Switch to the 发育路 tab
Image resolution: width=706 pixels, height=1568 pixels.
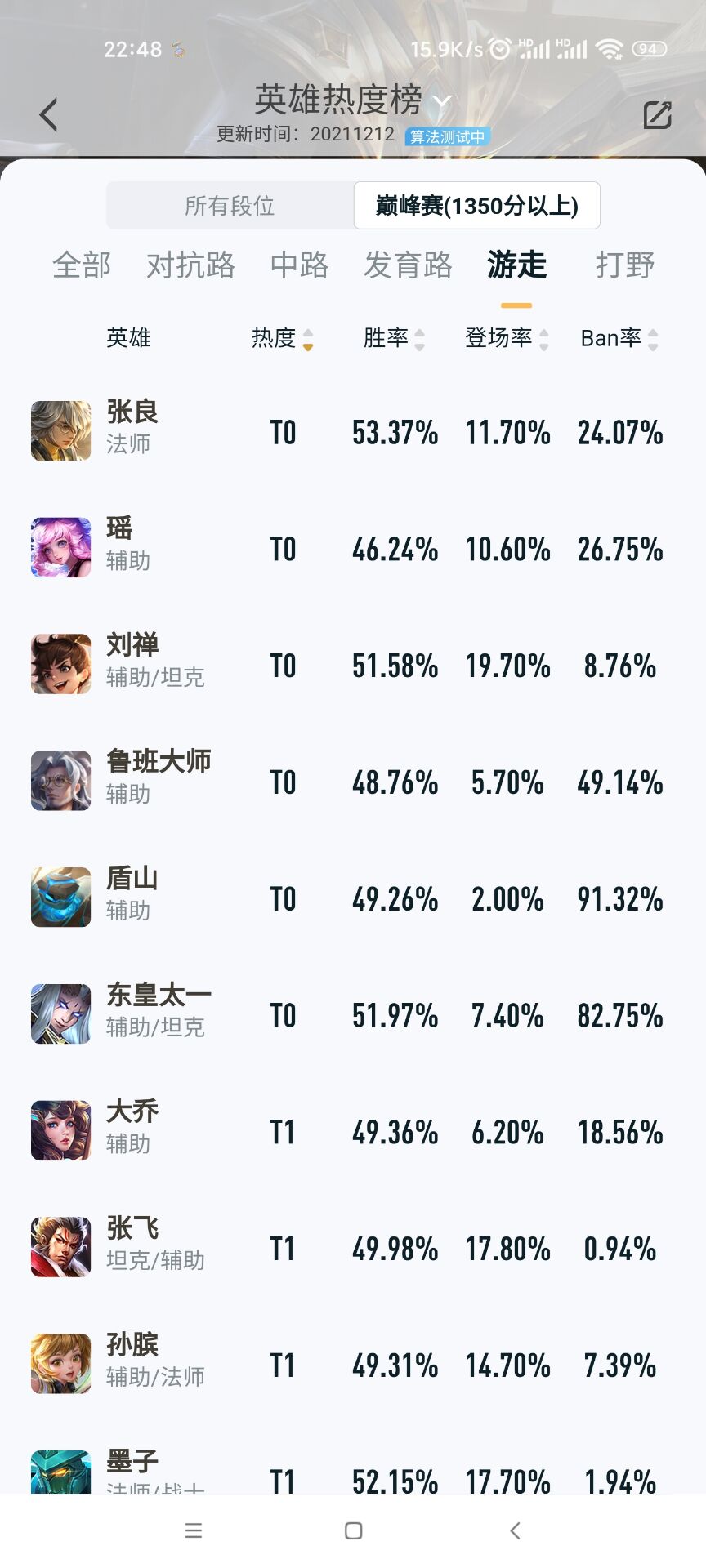[408, 265]
